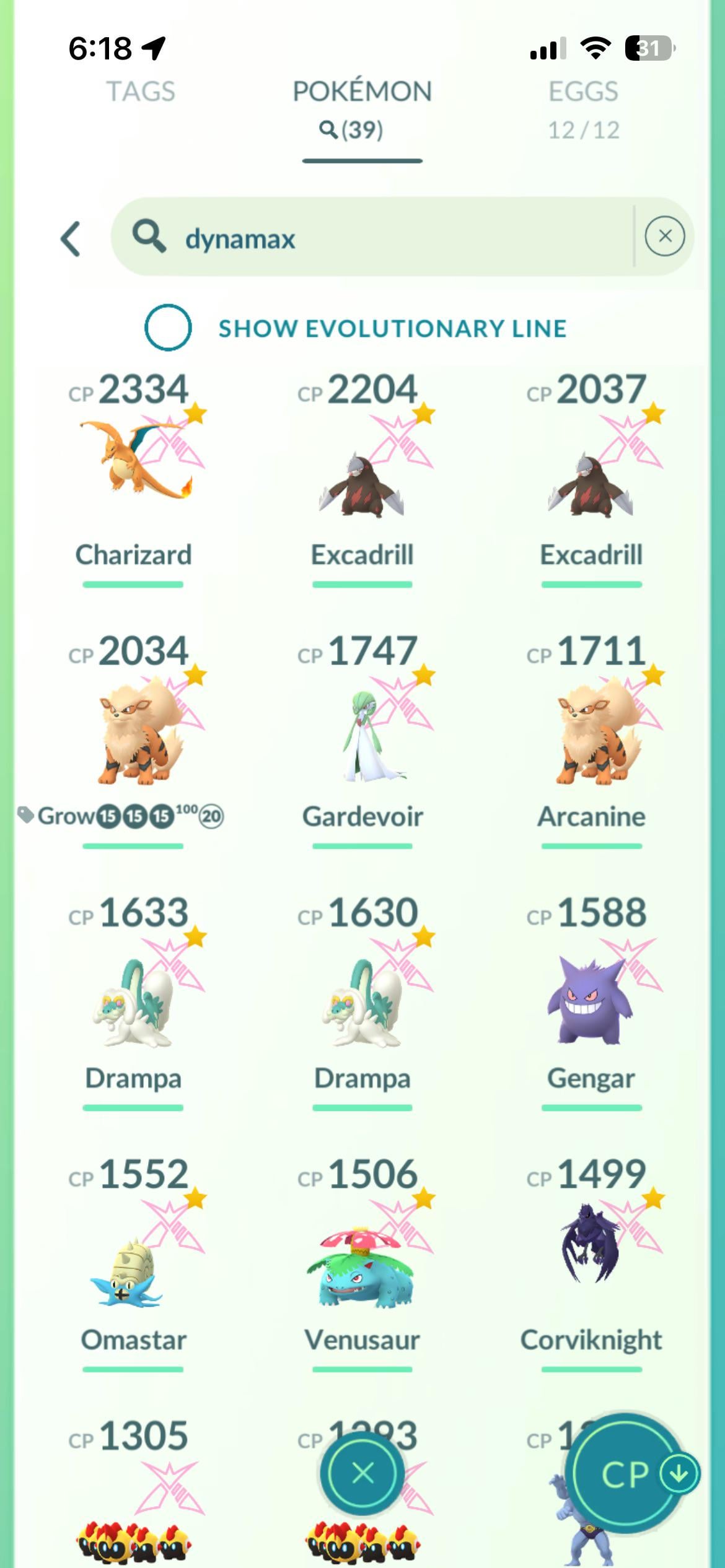View Gengar CP 1588

[591, 997]
